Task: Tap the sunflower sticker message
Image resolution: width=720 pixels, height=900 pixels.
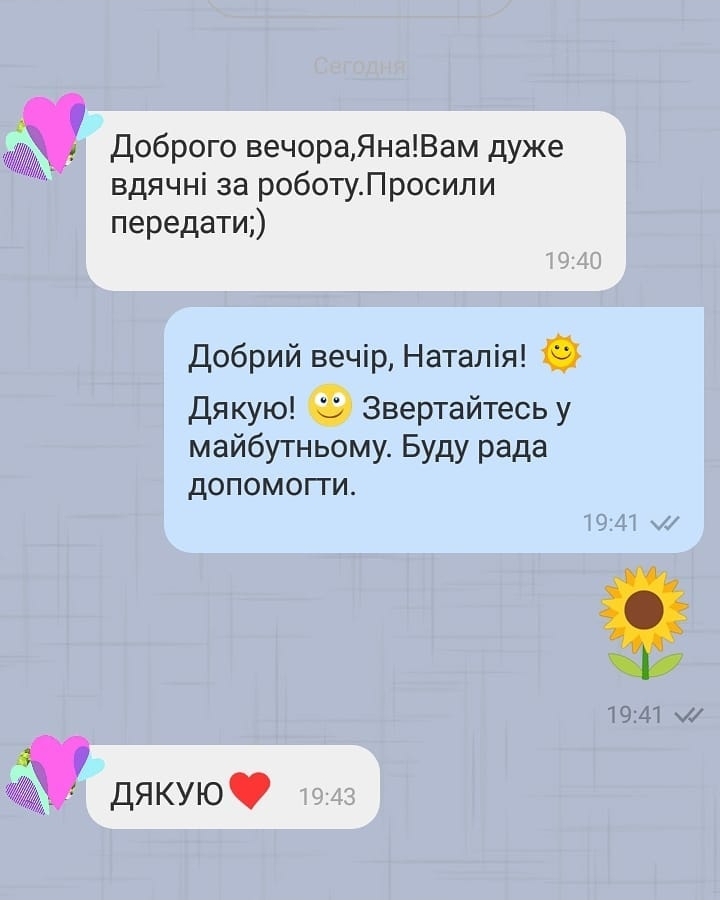Action: (x=643, y=622)
